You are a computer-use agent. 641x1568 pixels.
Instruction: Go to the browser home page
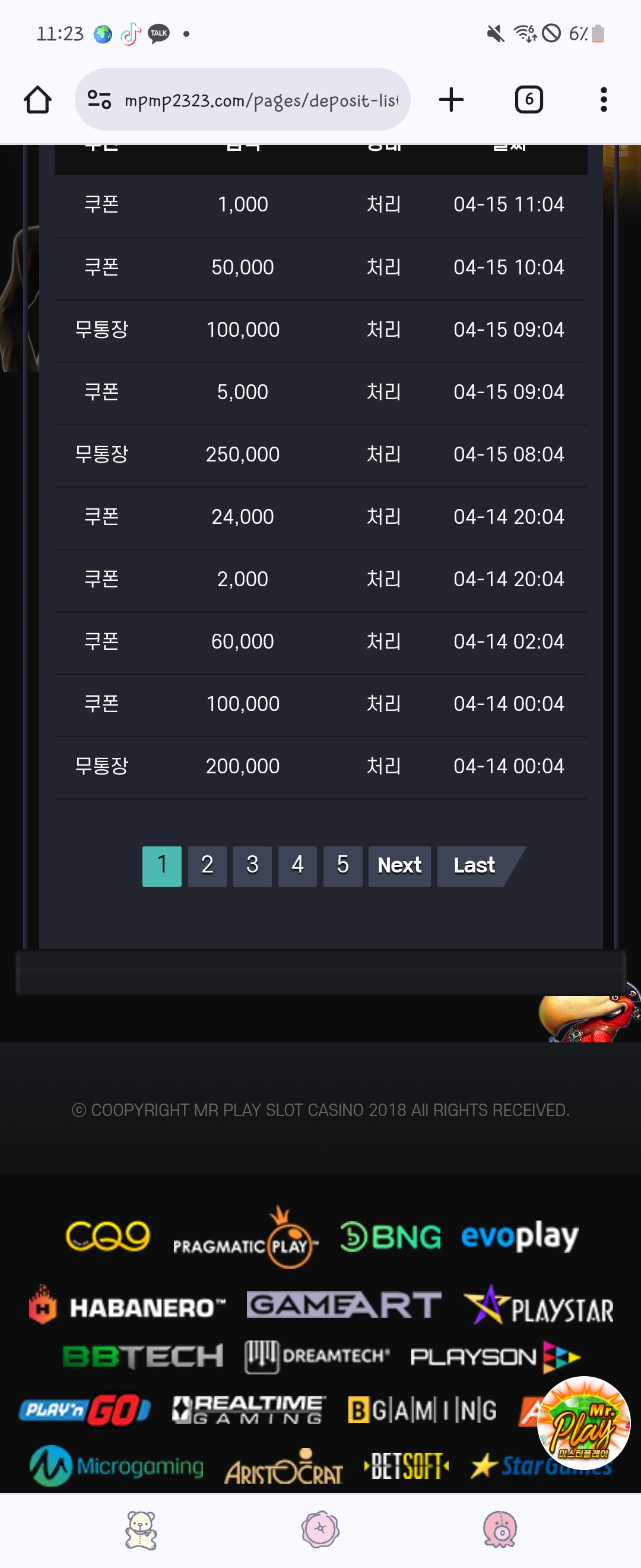tap(38, 100)
